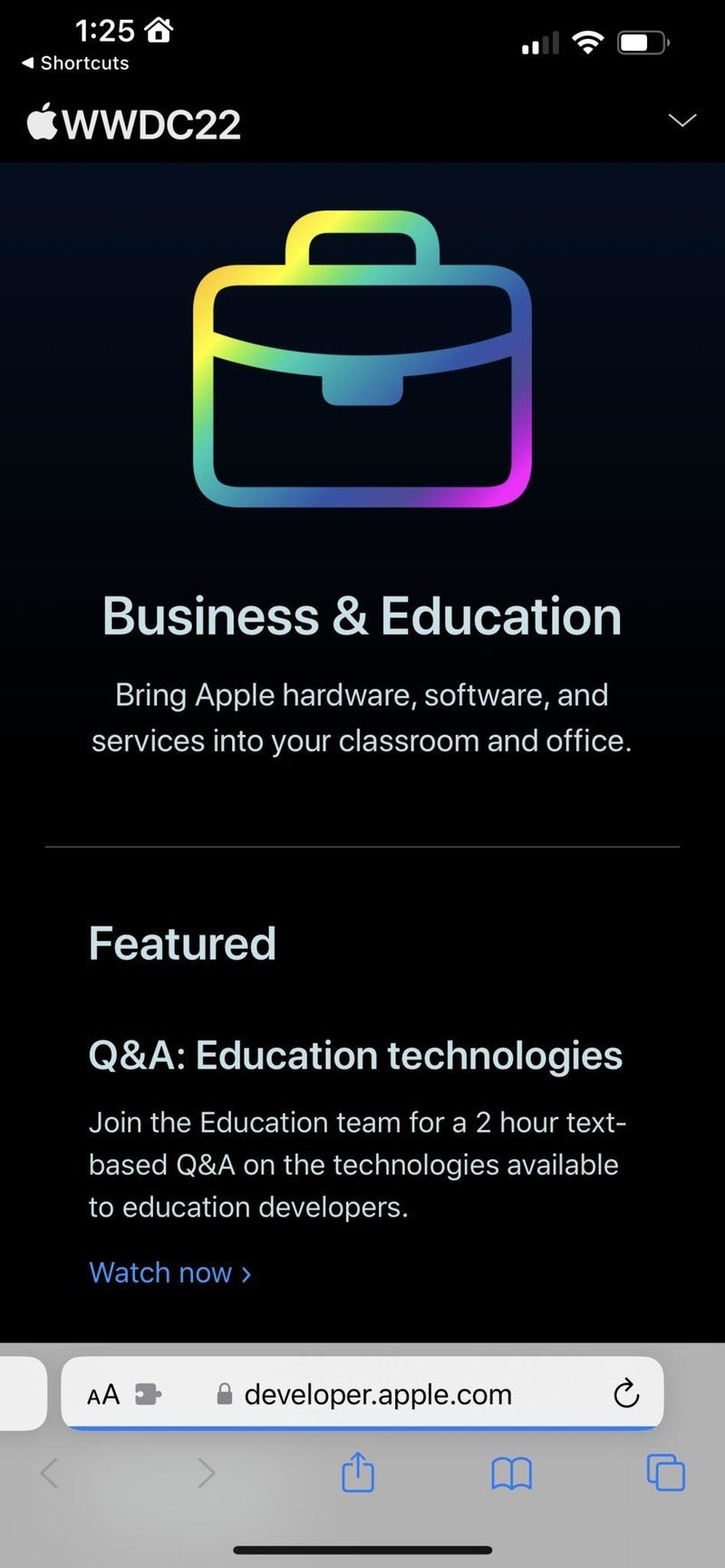
Task: Open the AA reader and text options
Action: coord(103,1394)
